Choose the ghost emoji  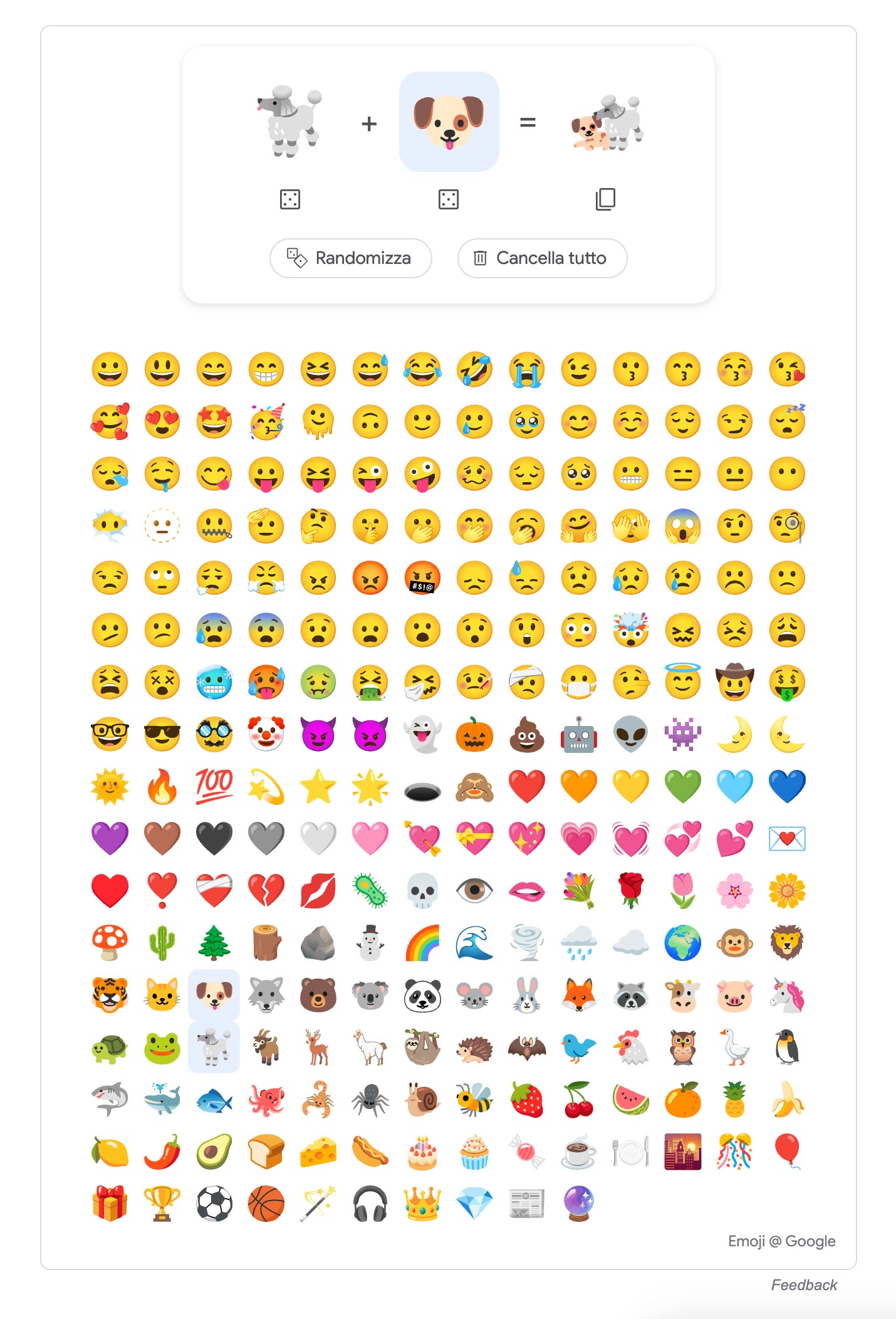pyautogui.click(x=422, y=735)
